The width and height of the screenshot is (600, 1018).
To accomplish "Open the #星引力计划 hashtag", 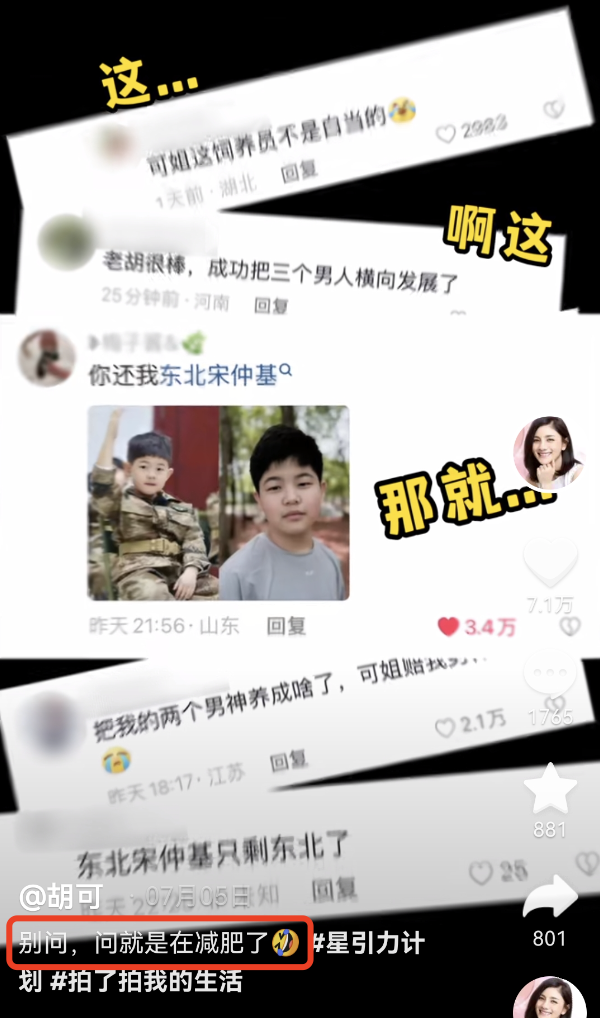I will (x=369, y=944).
